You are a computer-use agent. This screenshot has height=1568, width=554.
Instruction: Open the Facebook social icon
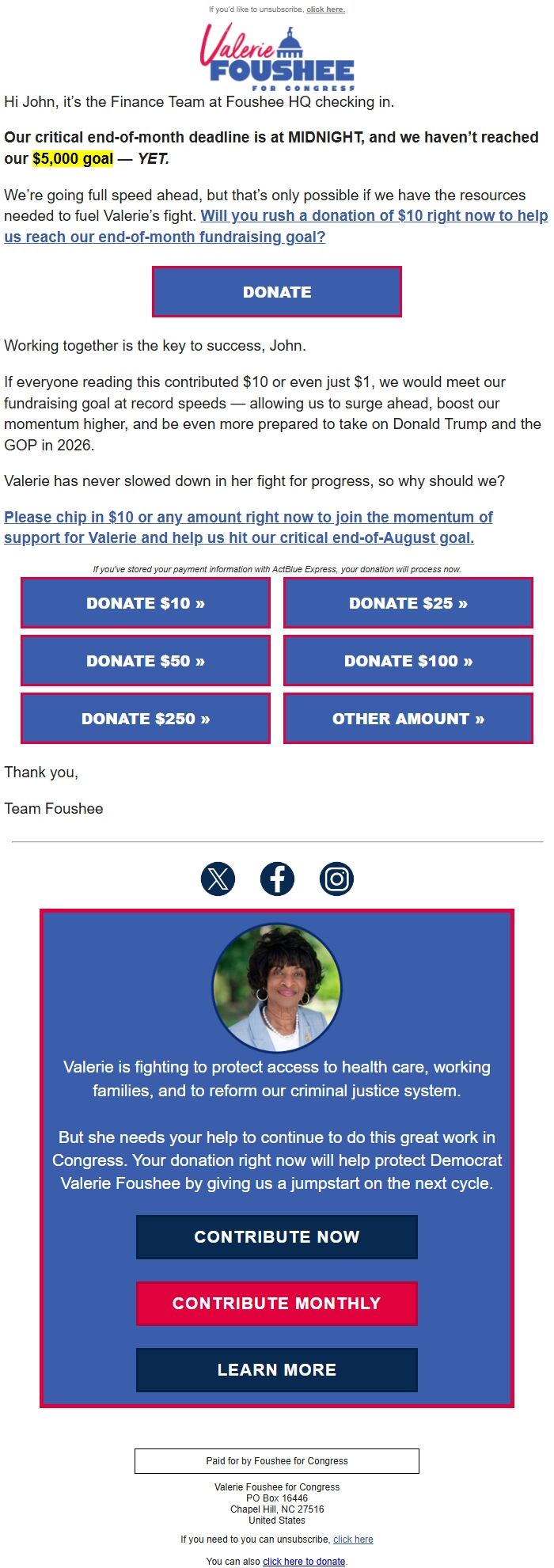tap(277, 879)
